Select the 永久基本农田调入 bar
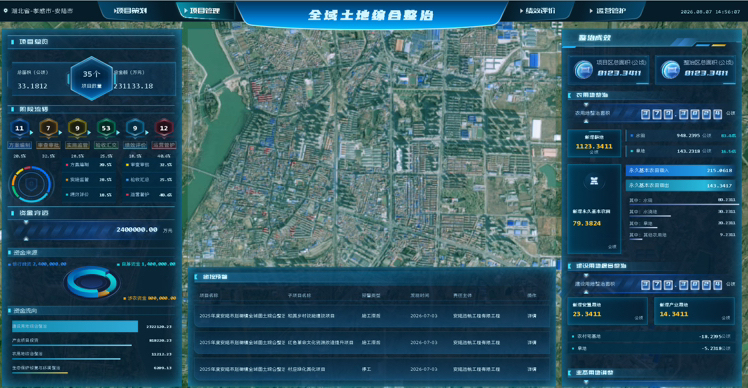 tap(680, 170)
